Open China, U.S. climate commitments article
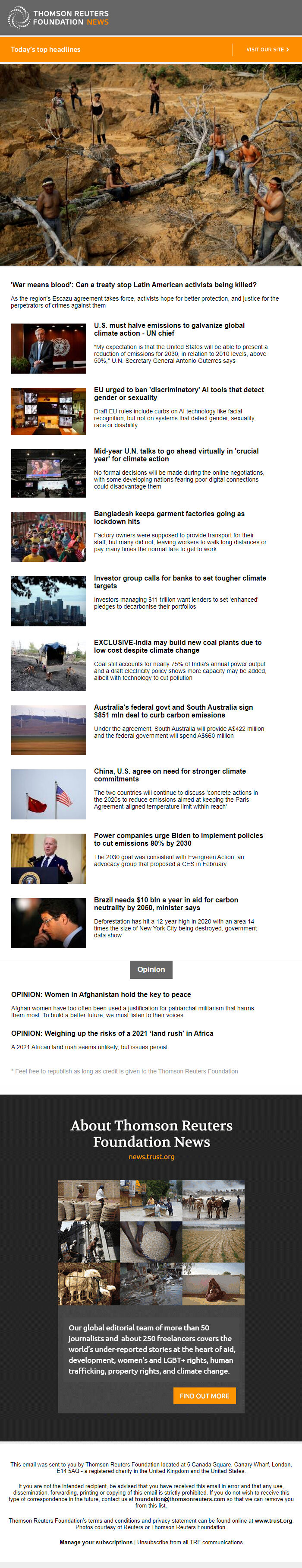The width and height of the screenshot is (302, 1568). click(170, 775)
